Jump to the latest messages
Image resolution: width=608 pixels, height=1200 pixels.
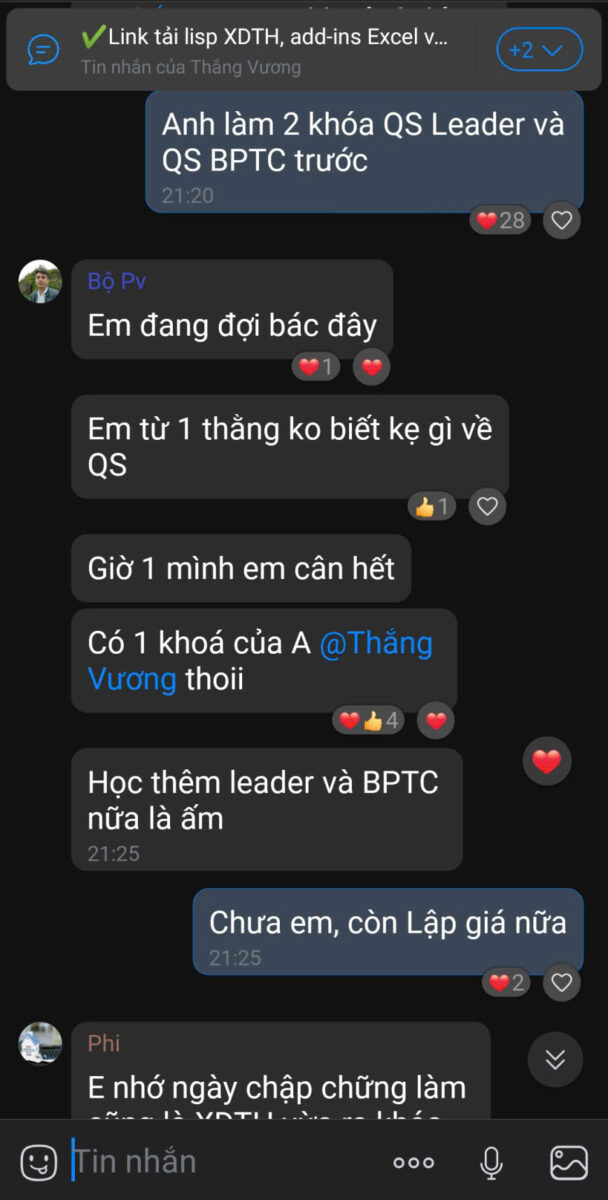555,1059
